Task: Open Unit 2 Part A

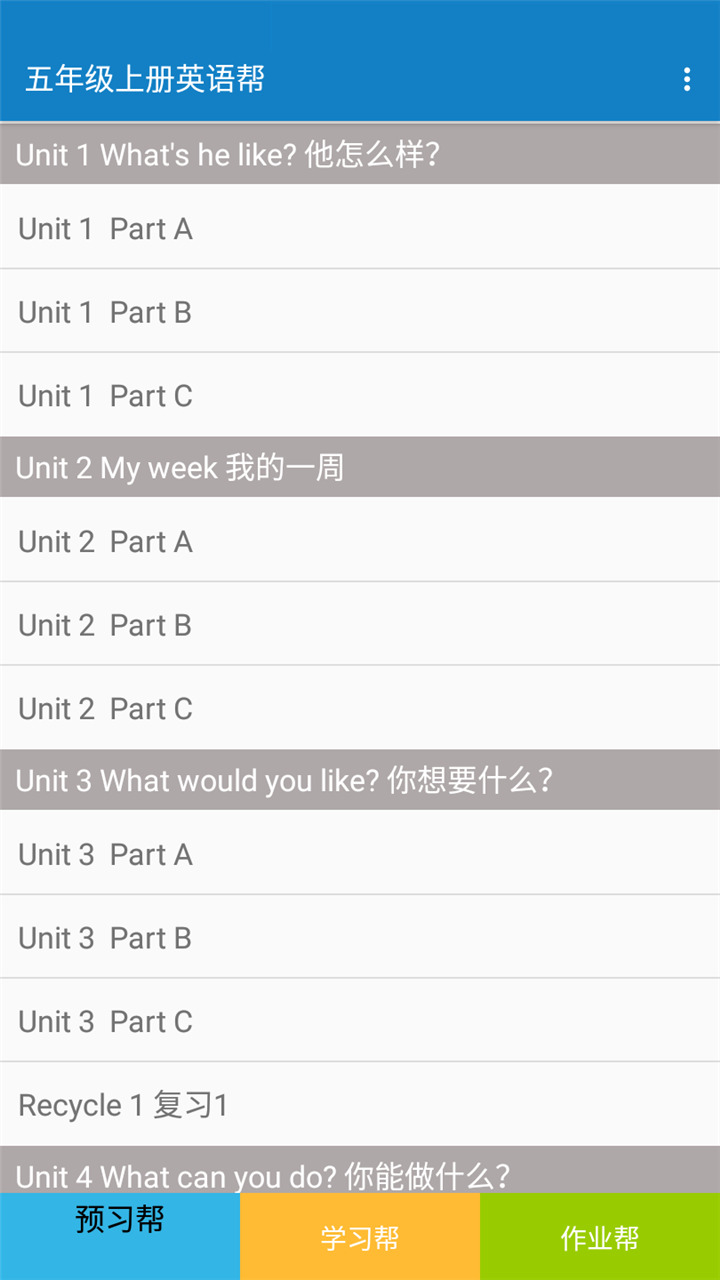Action: click(x=360, y=541)
